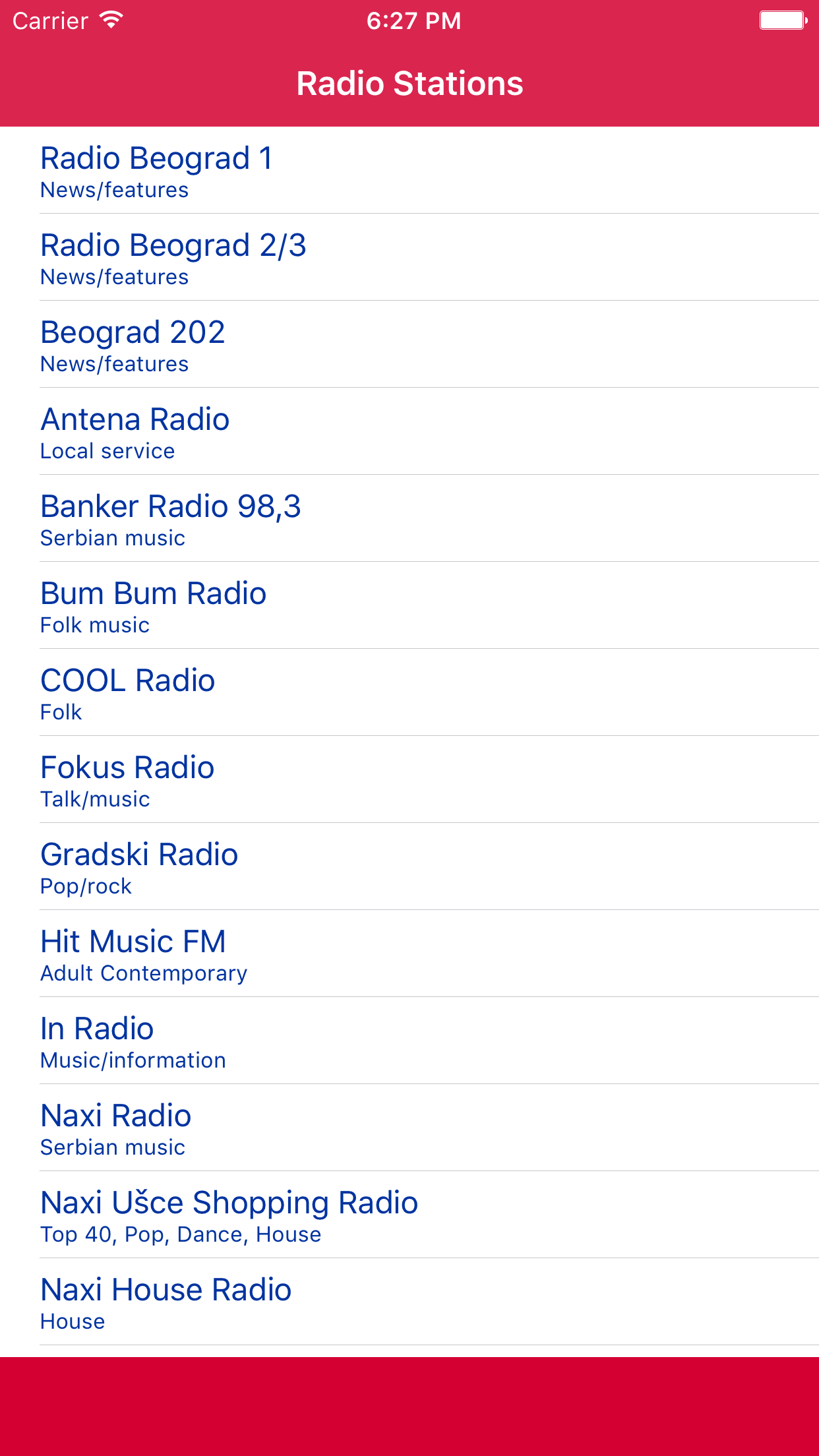The height and width of the screenshot is (1456, 819).
Task: Choose Banker Radio 98,3
Action: (409, 518)
